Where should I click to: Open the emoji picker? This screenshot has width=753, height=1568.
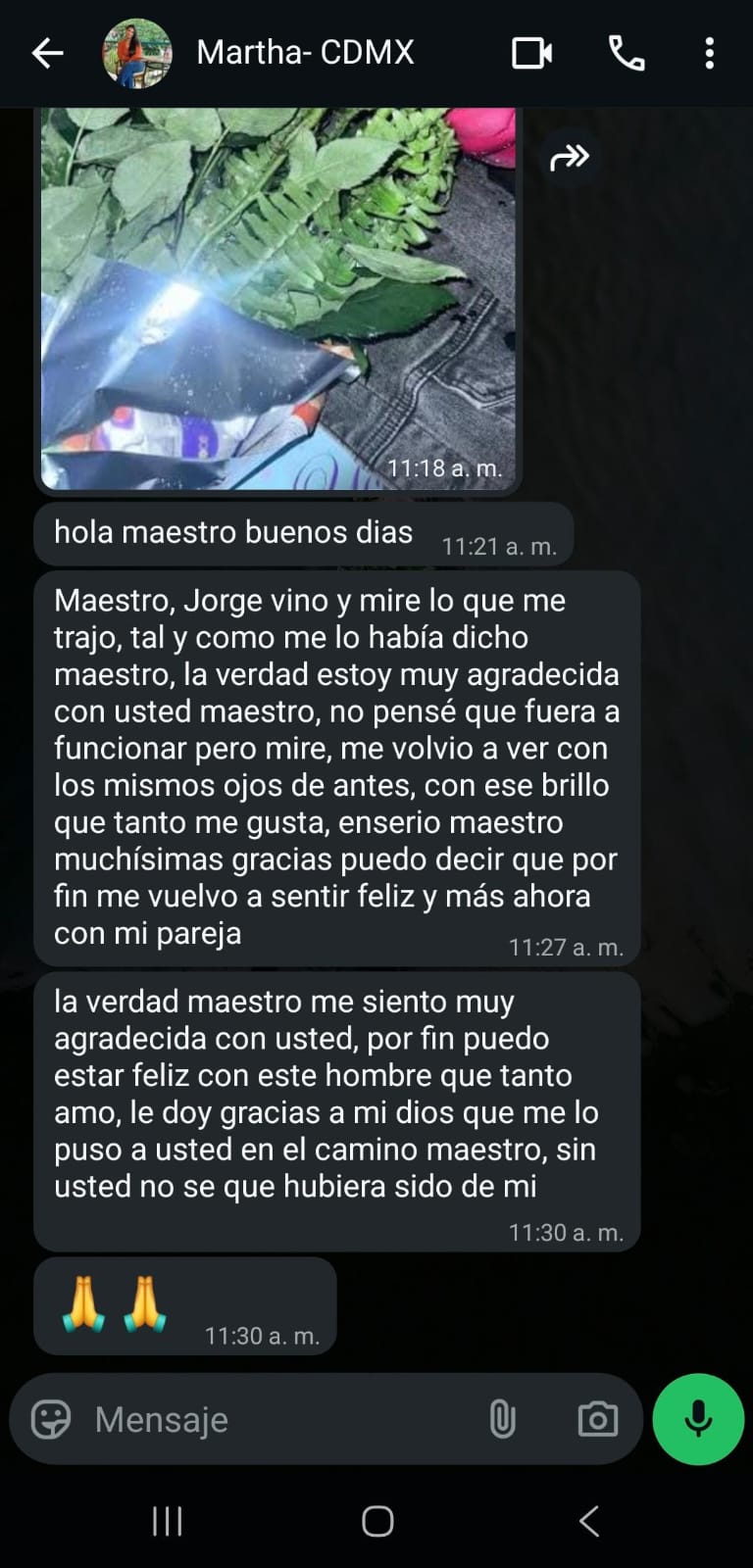coord(51,1419)
